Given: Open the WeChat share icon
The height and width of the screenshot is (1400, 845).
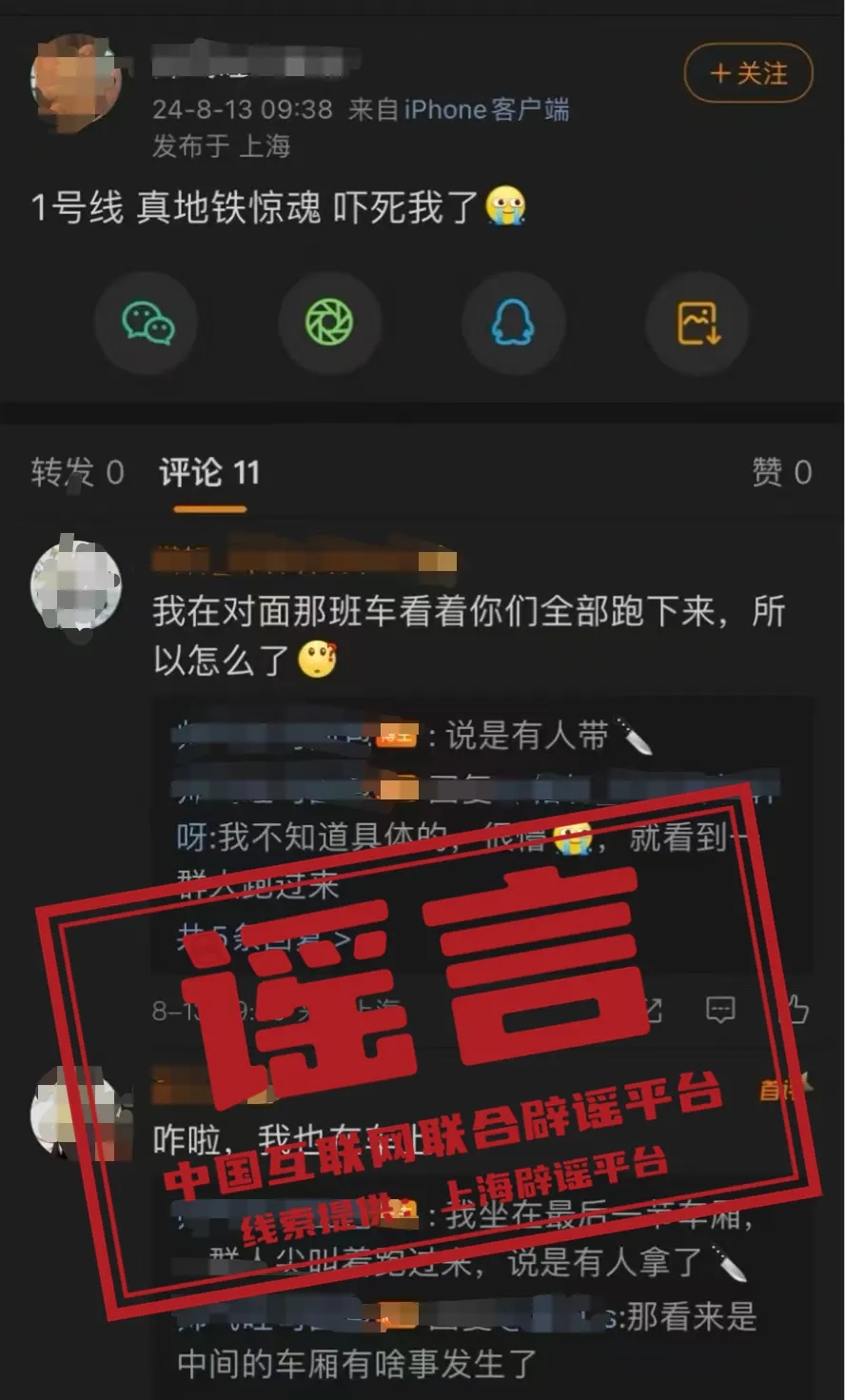Looking at the screenshot, I should coord(147,324).
